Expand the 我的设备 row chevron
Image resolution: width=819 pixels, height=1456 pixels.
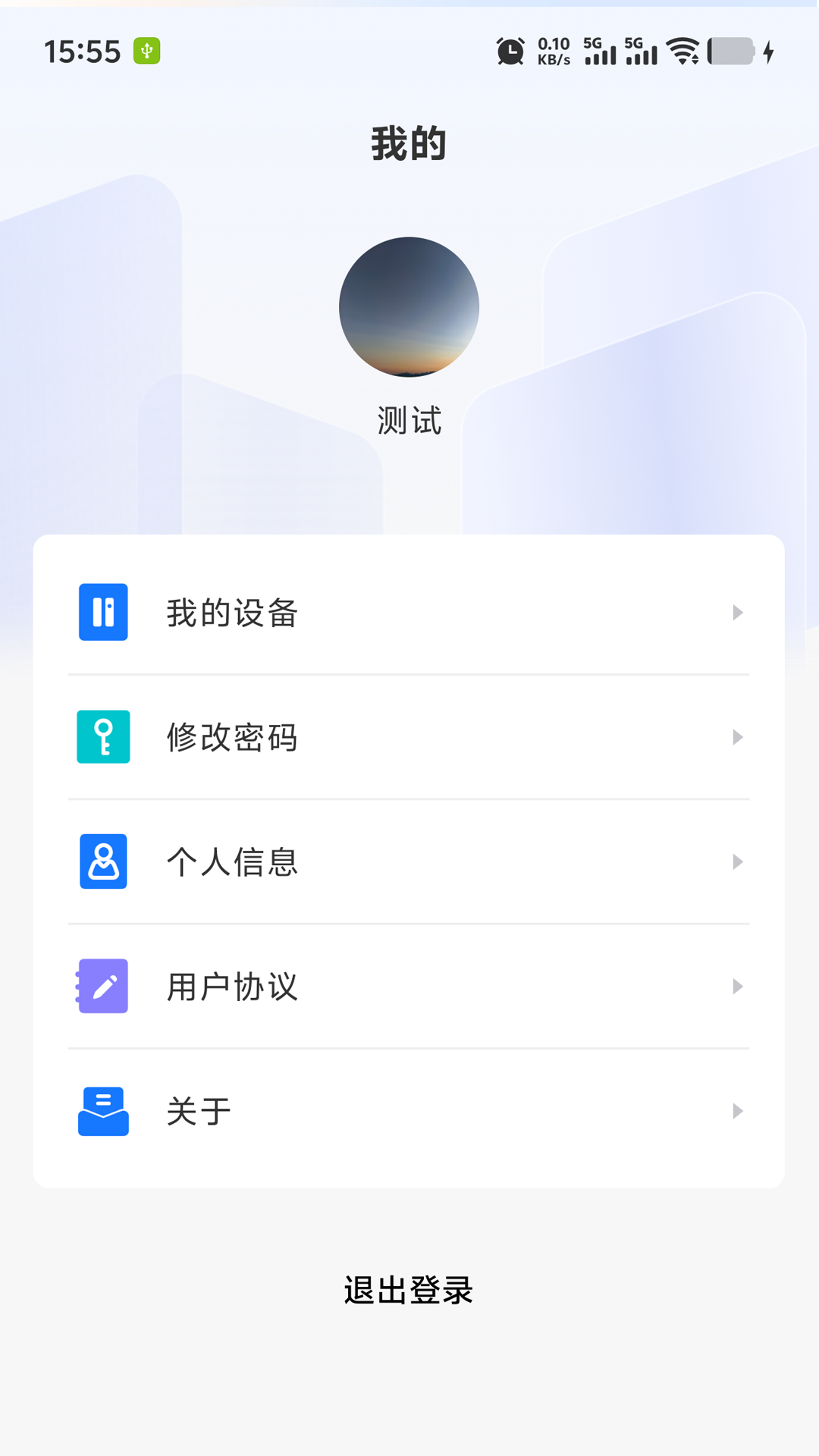(738, 613)
